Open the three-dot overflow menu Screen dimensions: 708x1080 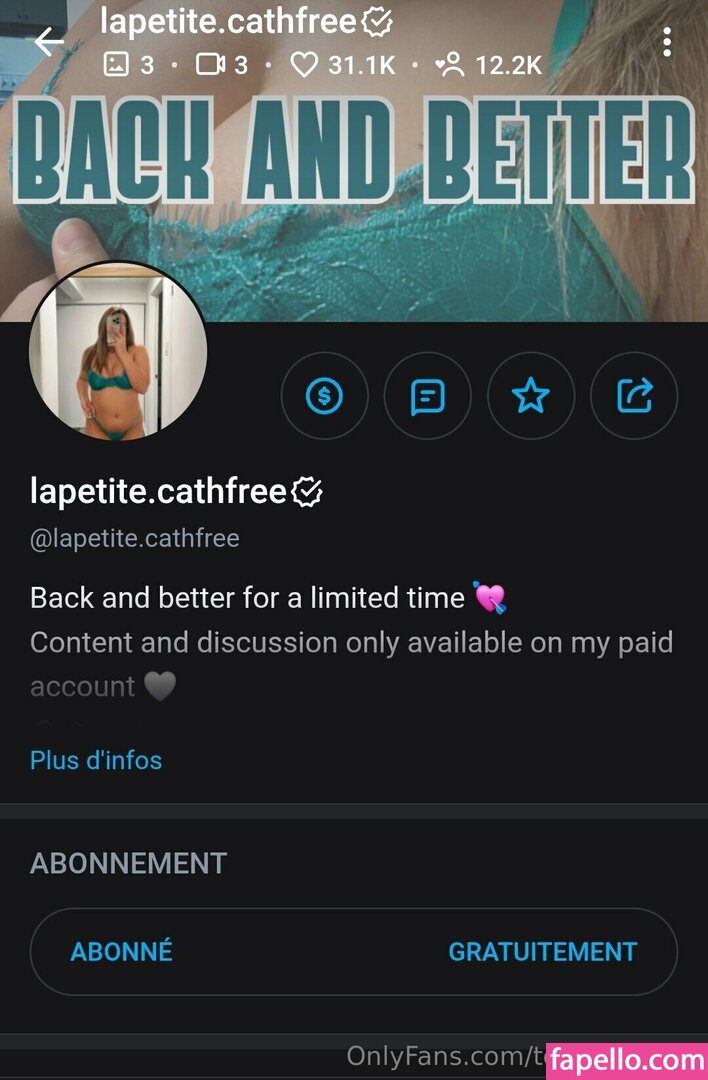(x=667, y=42)
